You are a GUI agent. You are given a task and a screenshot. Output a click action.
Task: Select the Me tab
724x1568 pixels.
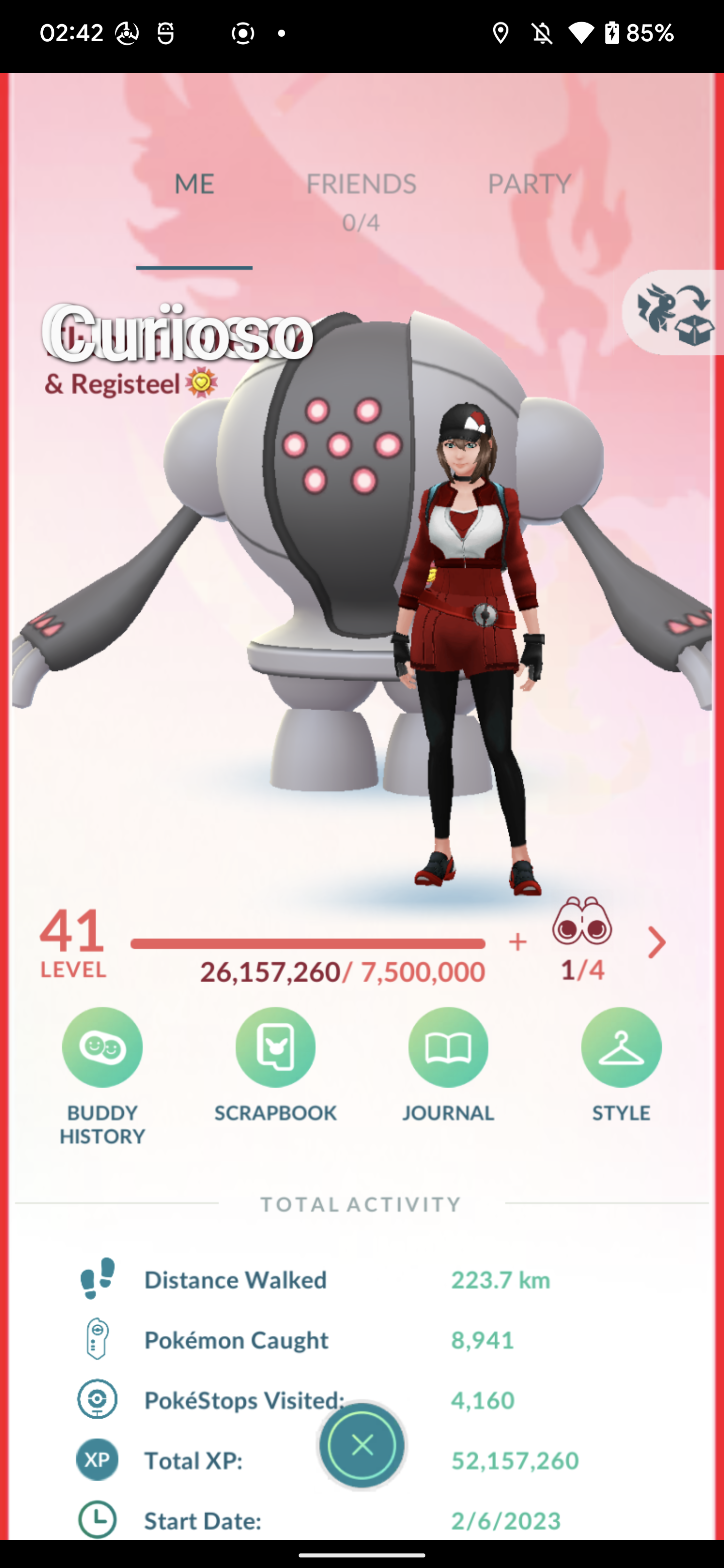[x=194, y=183]
